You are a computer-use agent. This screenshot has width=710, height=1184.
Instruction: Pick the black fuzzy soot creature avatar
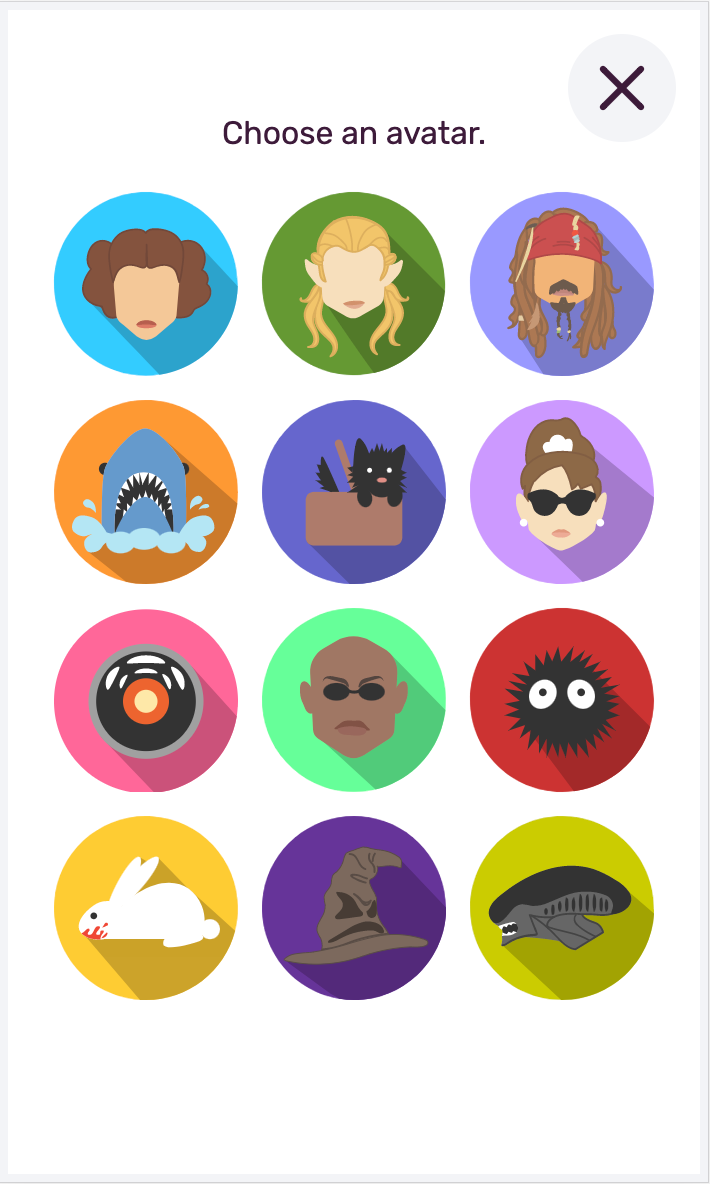562,700
